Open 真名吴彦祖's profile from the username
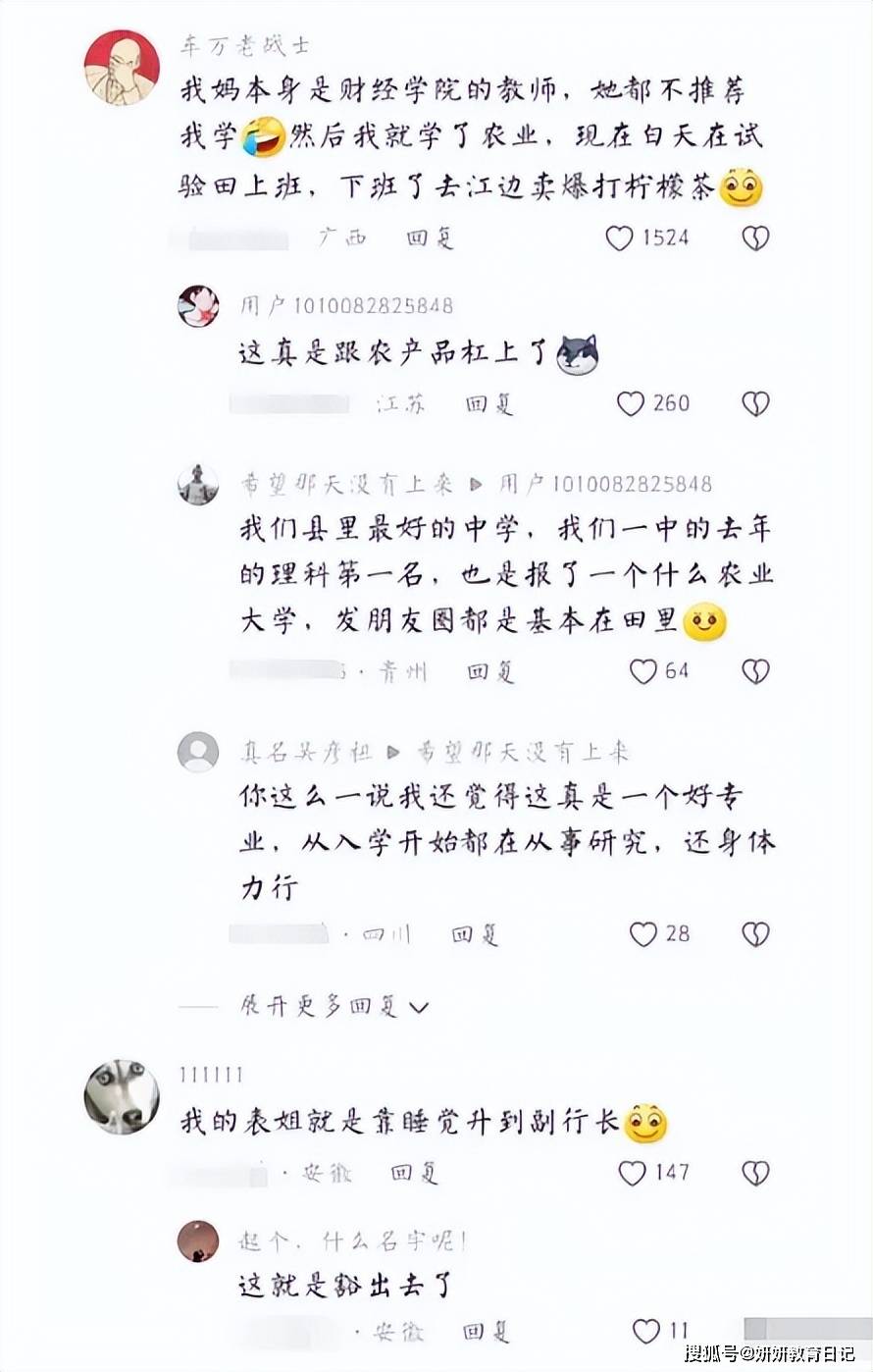 [x=306, y=753]
